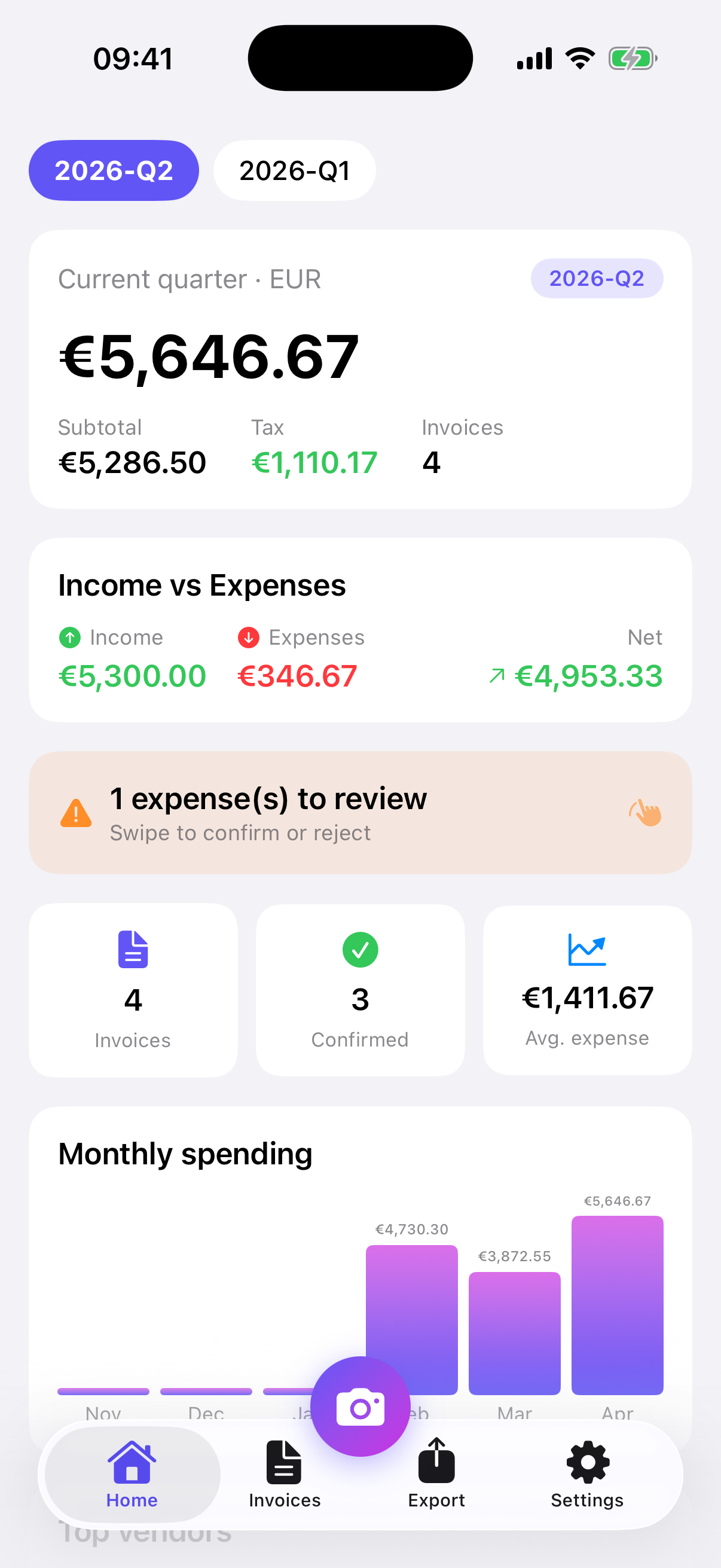The height and width of the screenshot is (1568, 721).
Task: Tap the line chart icon on Avg. expense card
Action: 586,949
